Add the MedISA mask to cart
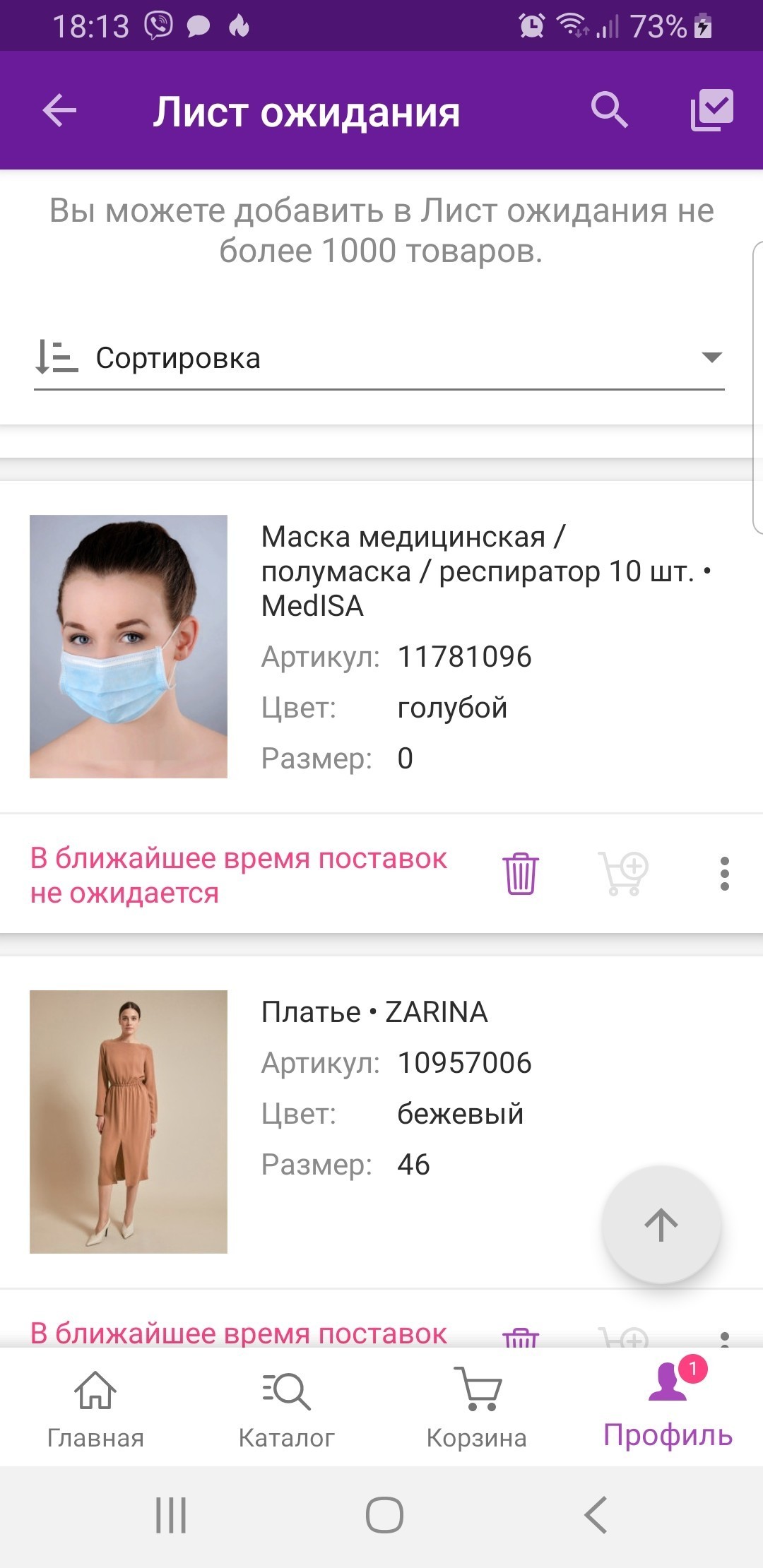 [623, 874]
